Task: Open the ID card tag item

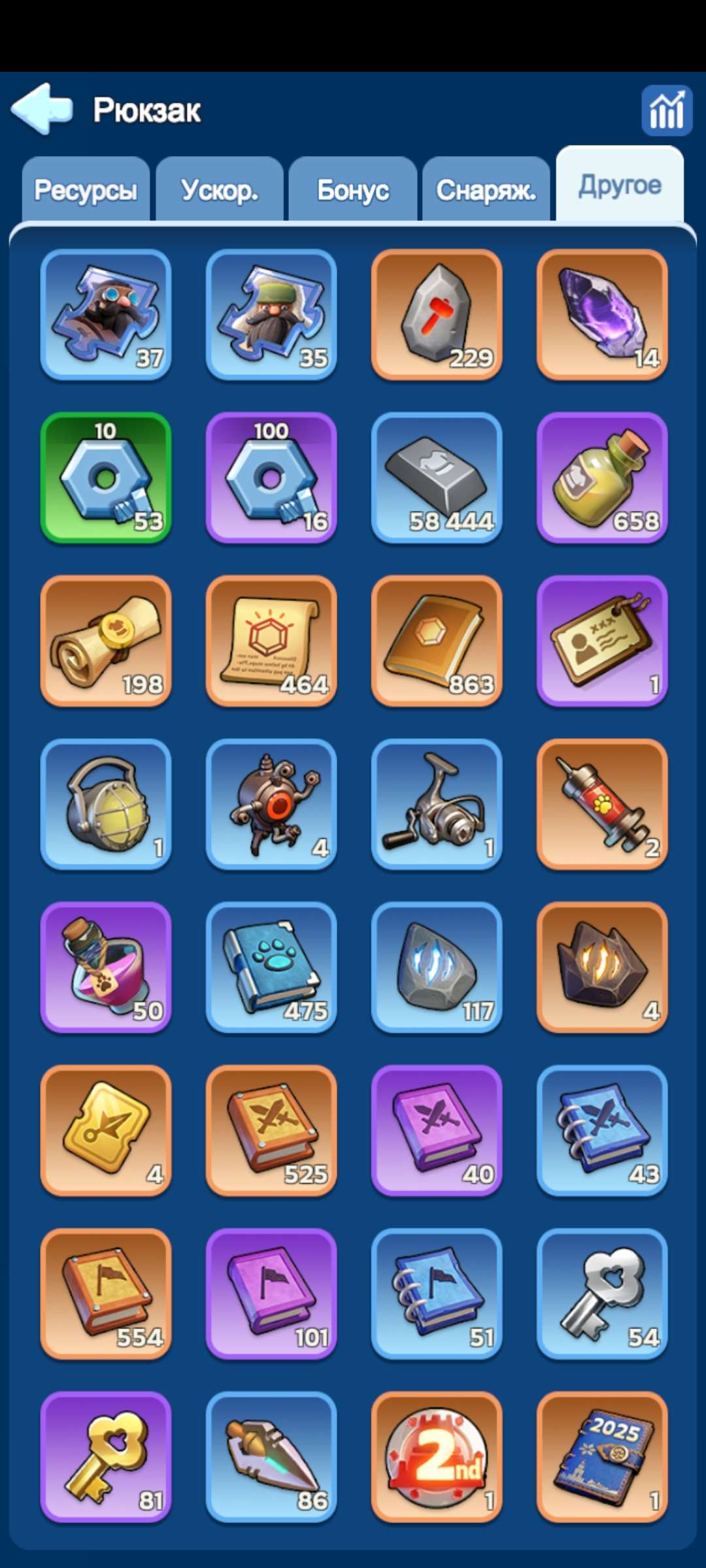Action: (602, 641)
